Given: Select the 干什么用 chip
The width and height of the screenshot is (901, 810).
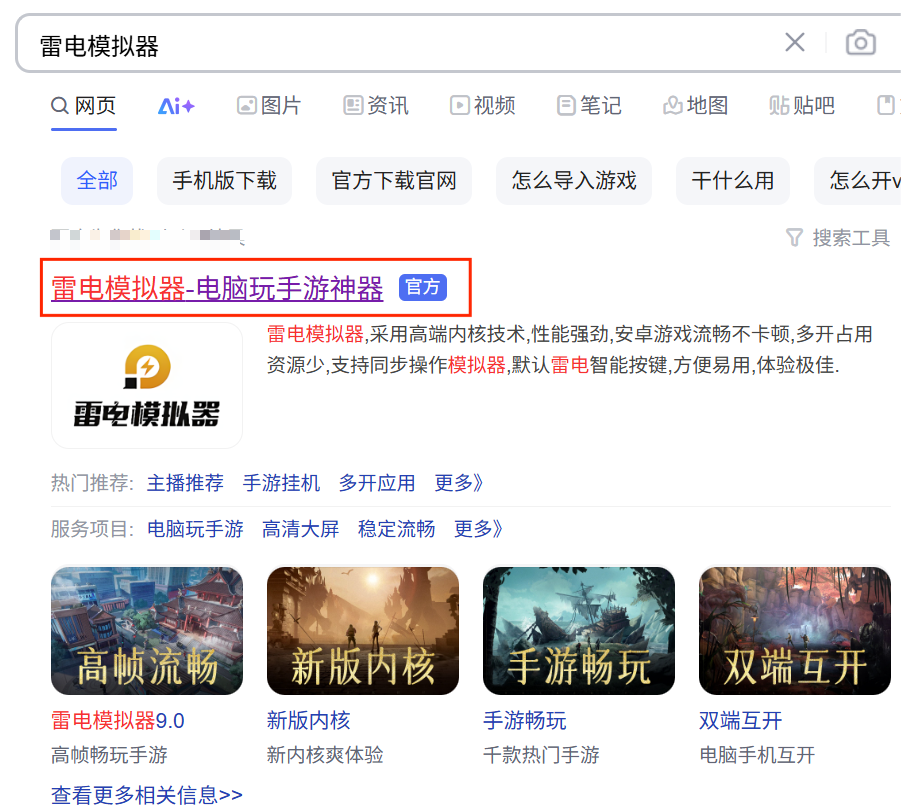Looking at the screenshot, I should [733, 181].
